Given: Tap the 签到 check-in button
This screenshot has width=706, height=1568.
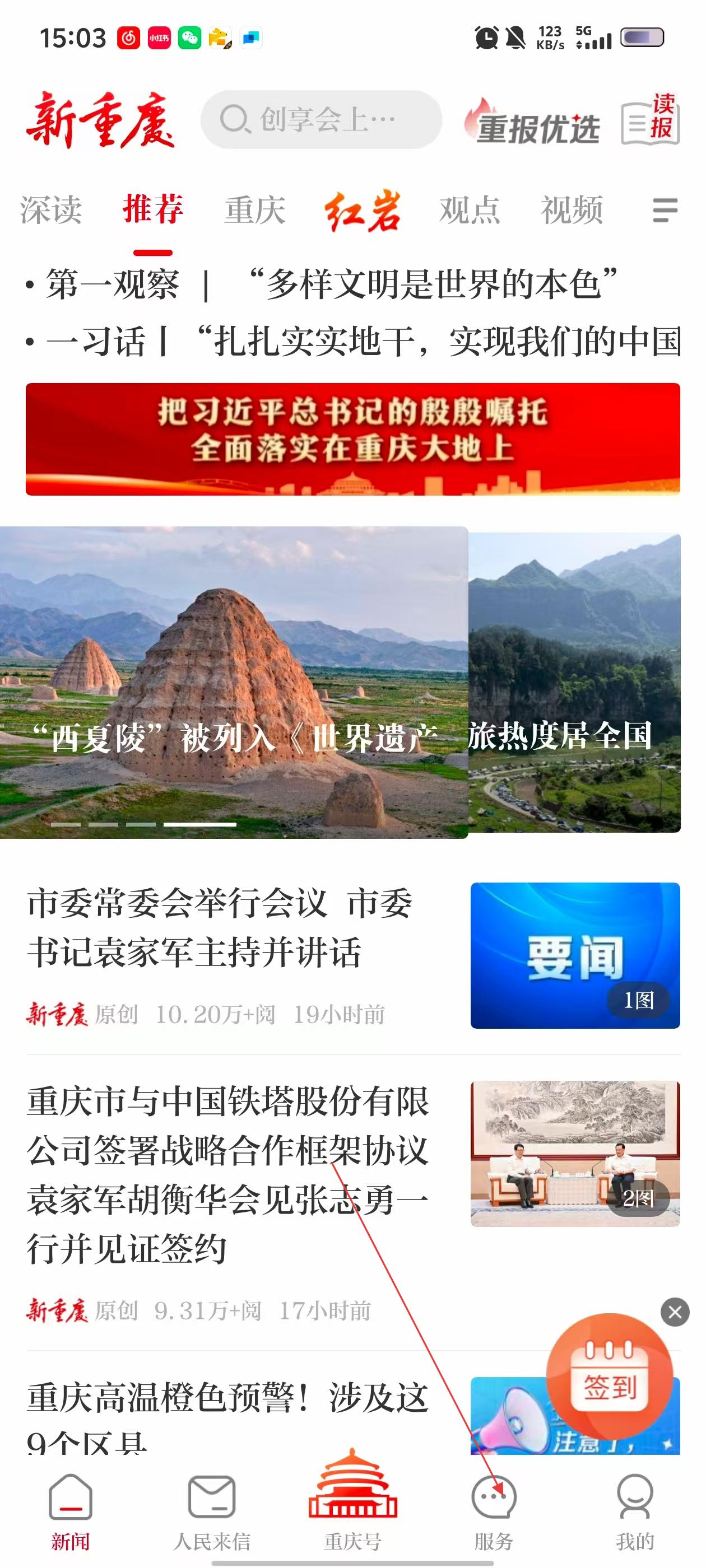Looking at the screenshot, I should point(609,1379).
